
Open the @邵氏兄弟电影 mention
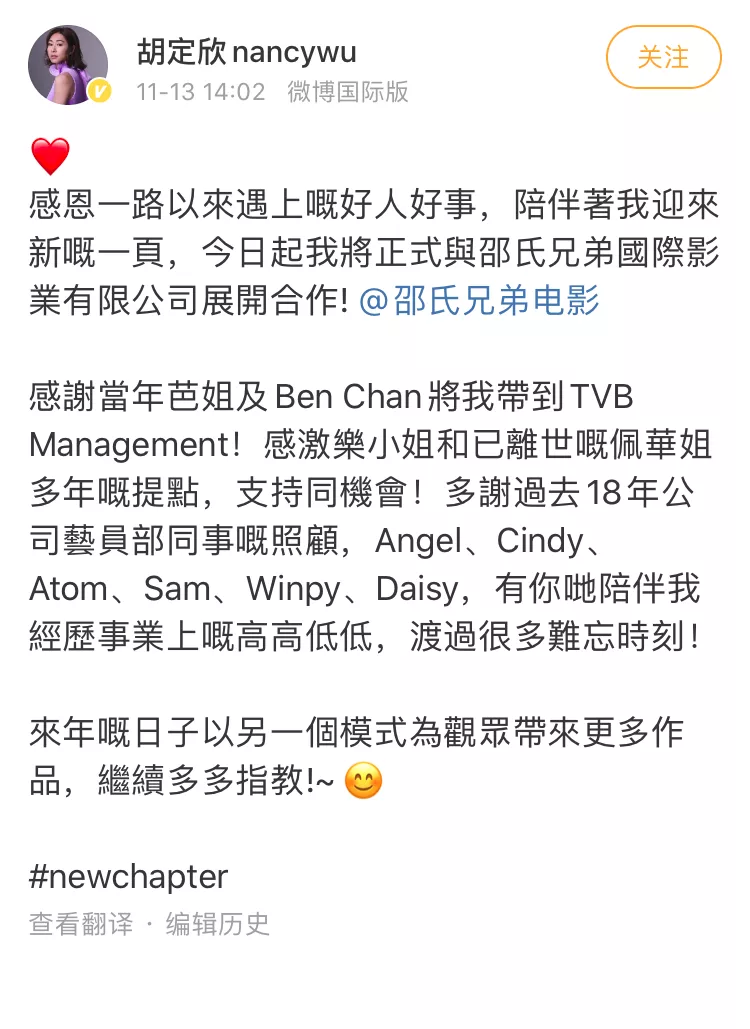click(478, 301)
